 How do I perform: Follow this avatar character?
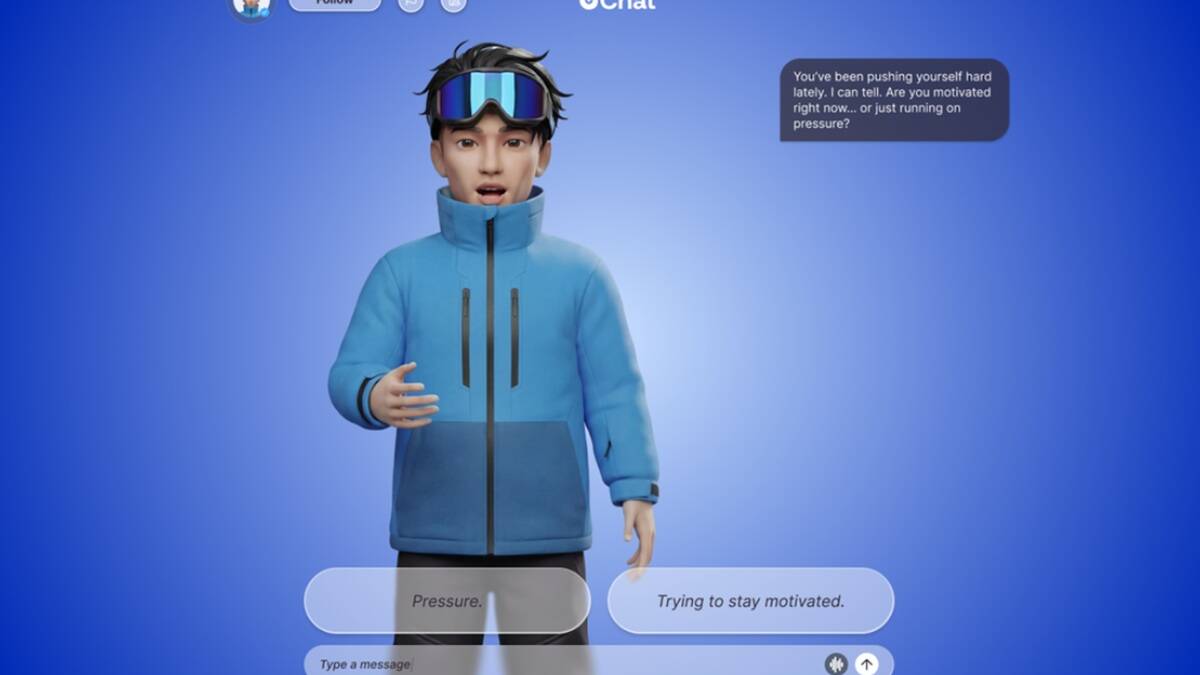tap(335, 4)
